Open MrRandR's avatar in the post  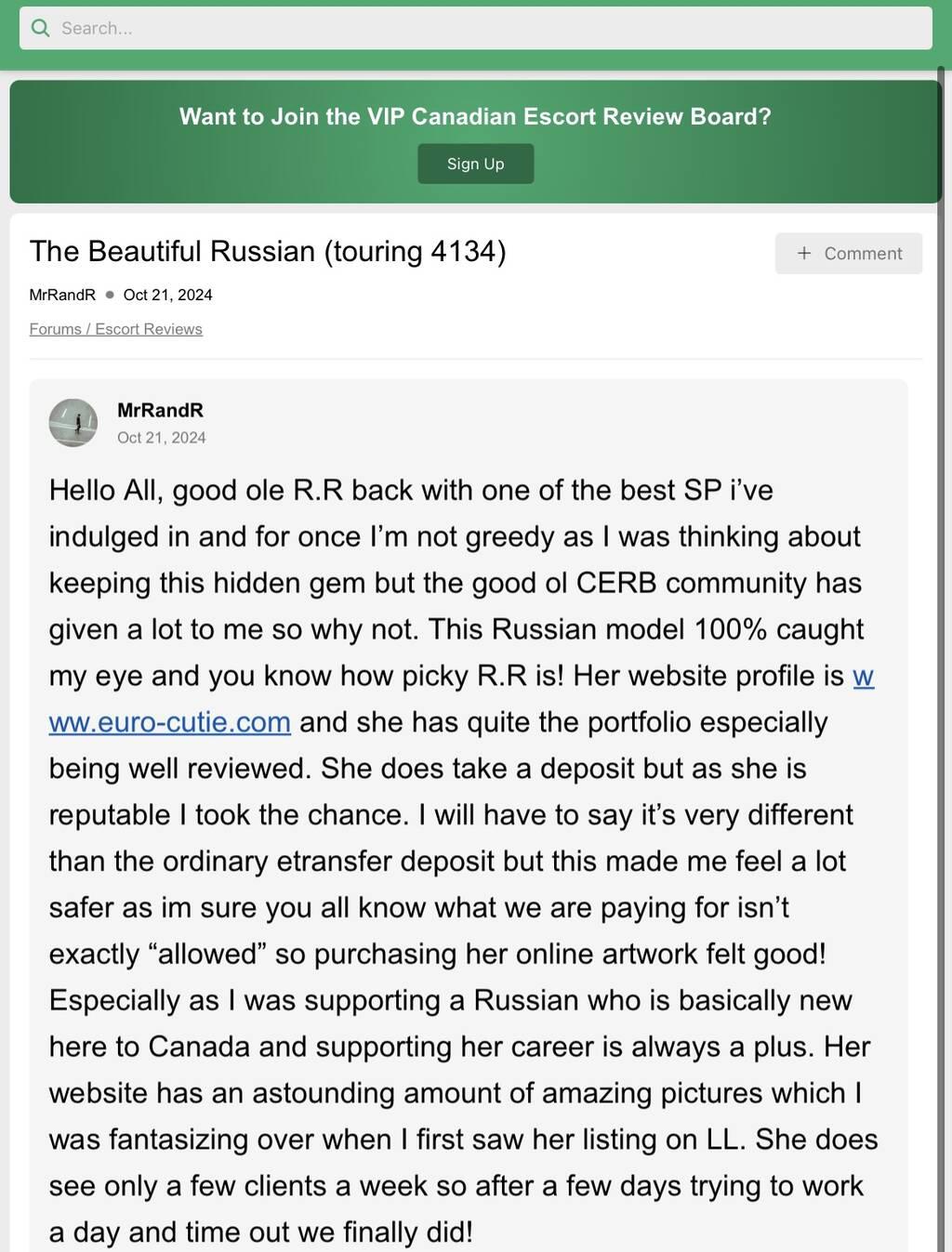coord(73,423)
